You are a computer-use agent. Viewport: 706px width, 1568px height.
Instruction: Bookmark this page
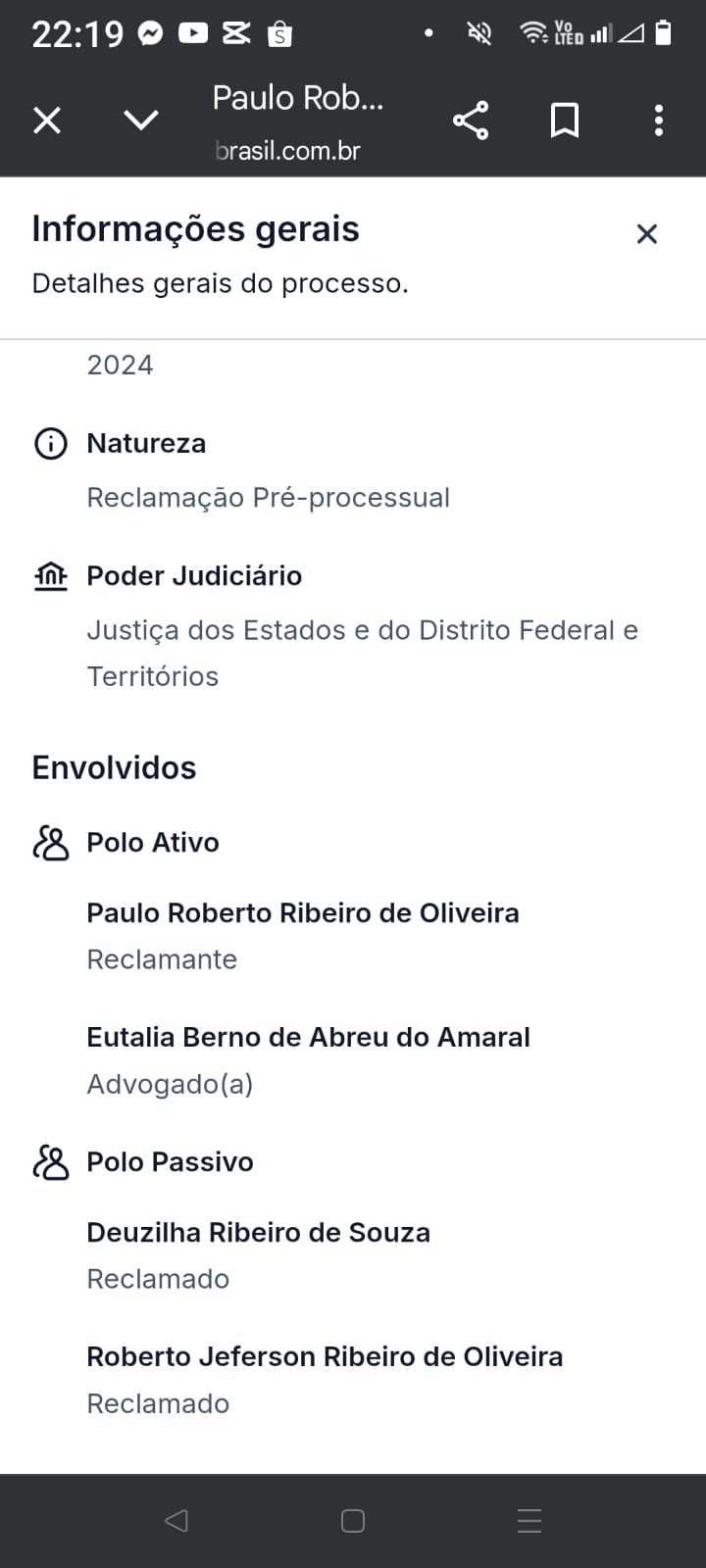point(565,121)
